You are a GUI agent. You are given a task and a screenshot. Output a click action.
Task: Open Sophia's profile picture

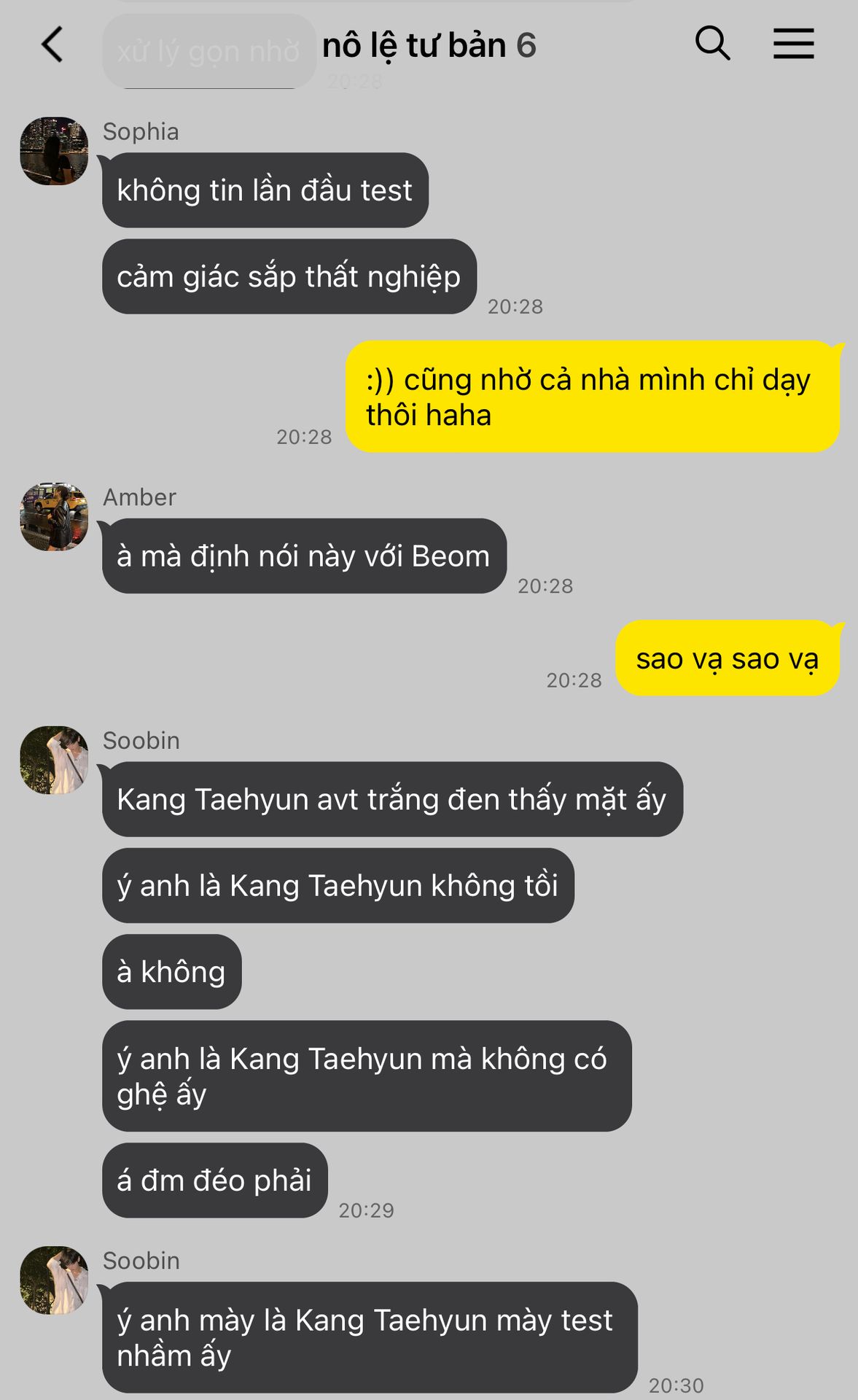coord(54,151)
